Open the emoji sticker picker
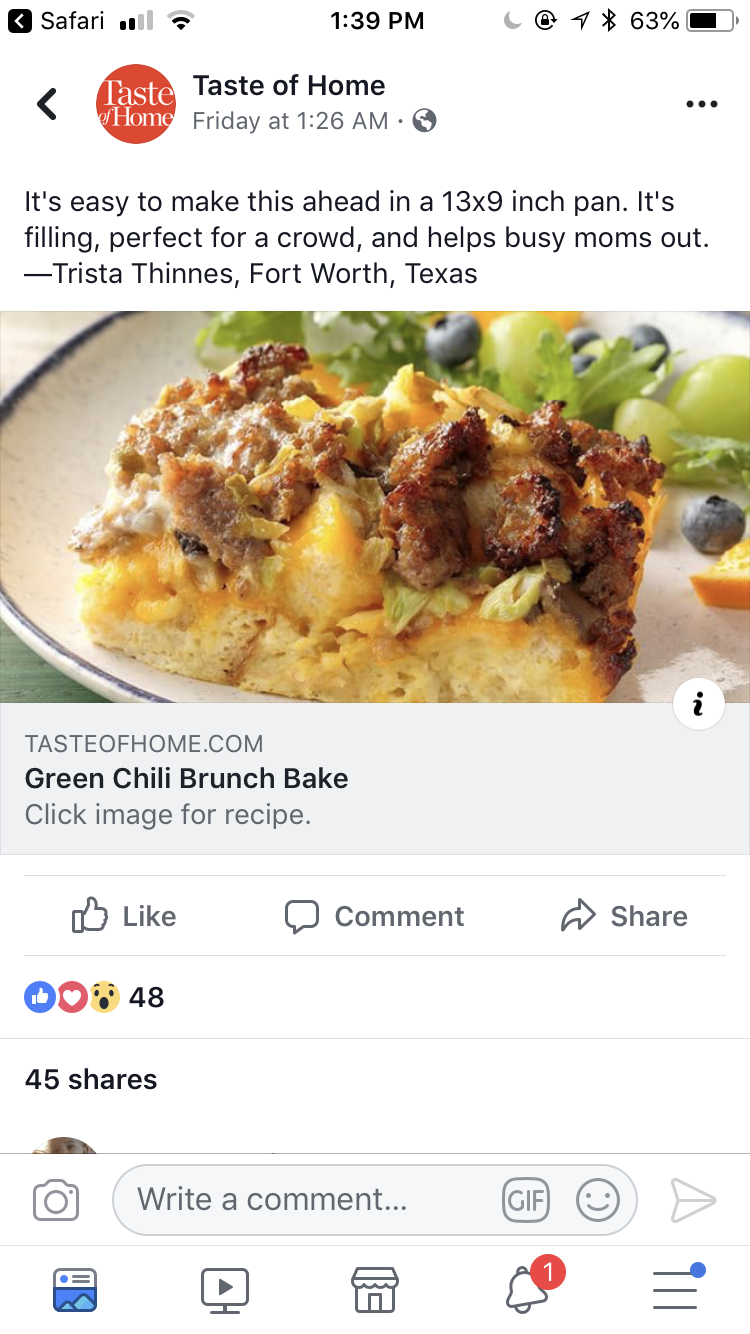The image size is (750, 1334). [598, 1200]
